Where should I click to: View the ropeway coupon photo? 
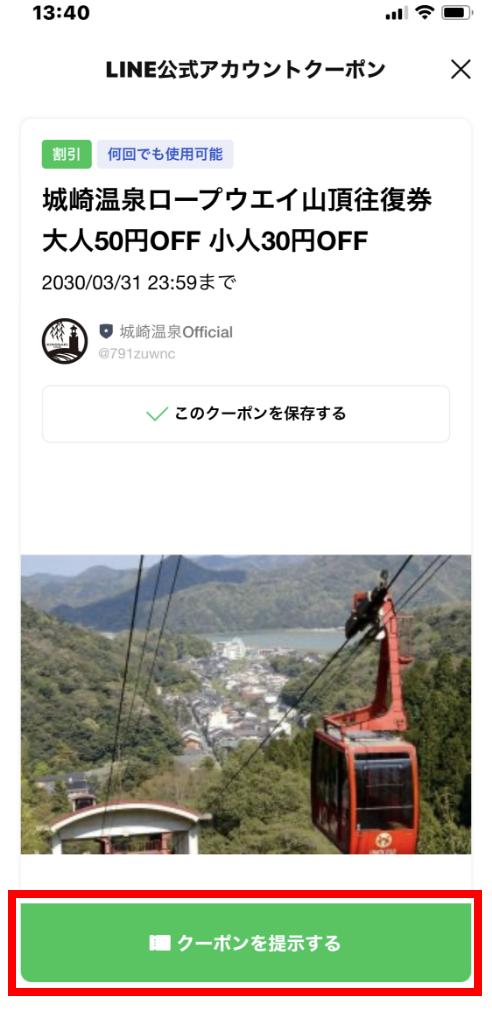point(246,704)
